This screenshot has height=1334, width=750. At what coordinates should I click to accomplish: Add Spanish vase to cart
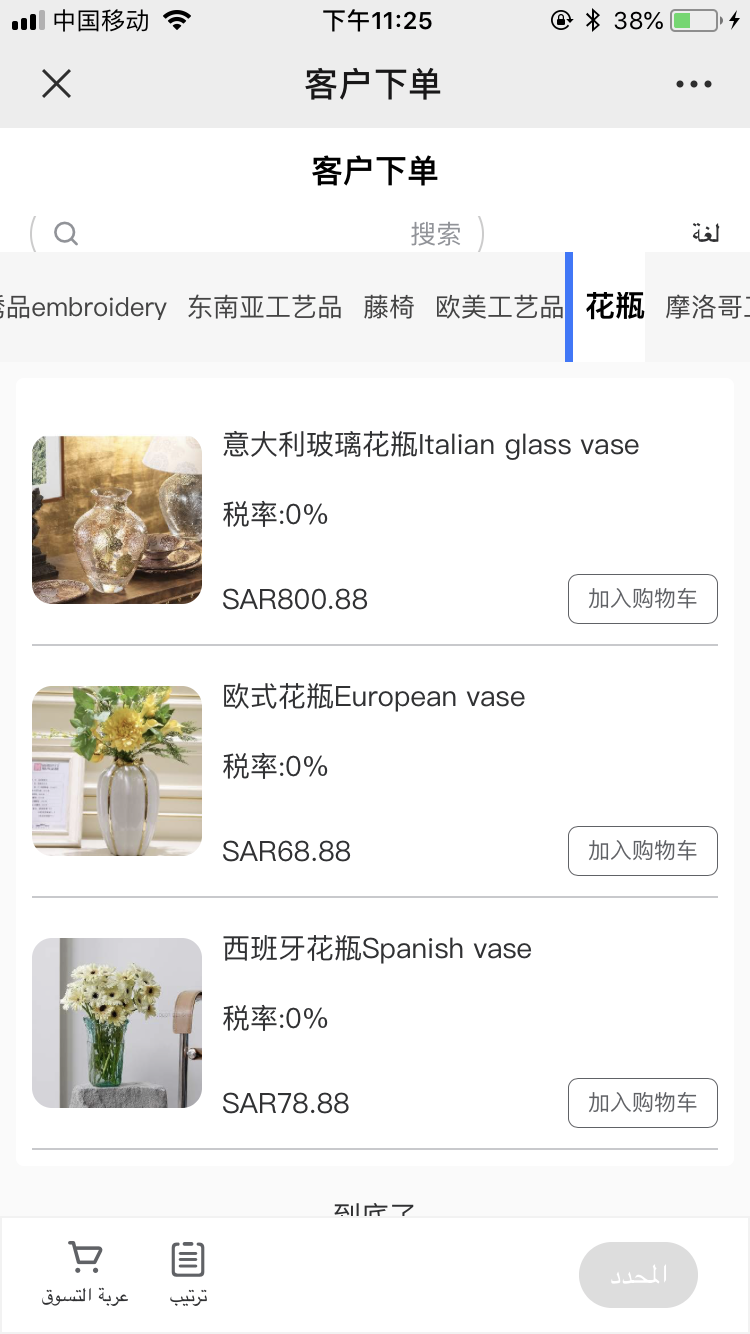coord(642,1103)
